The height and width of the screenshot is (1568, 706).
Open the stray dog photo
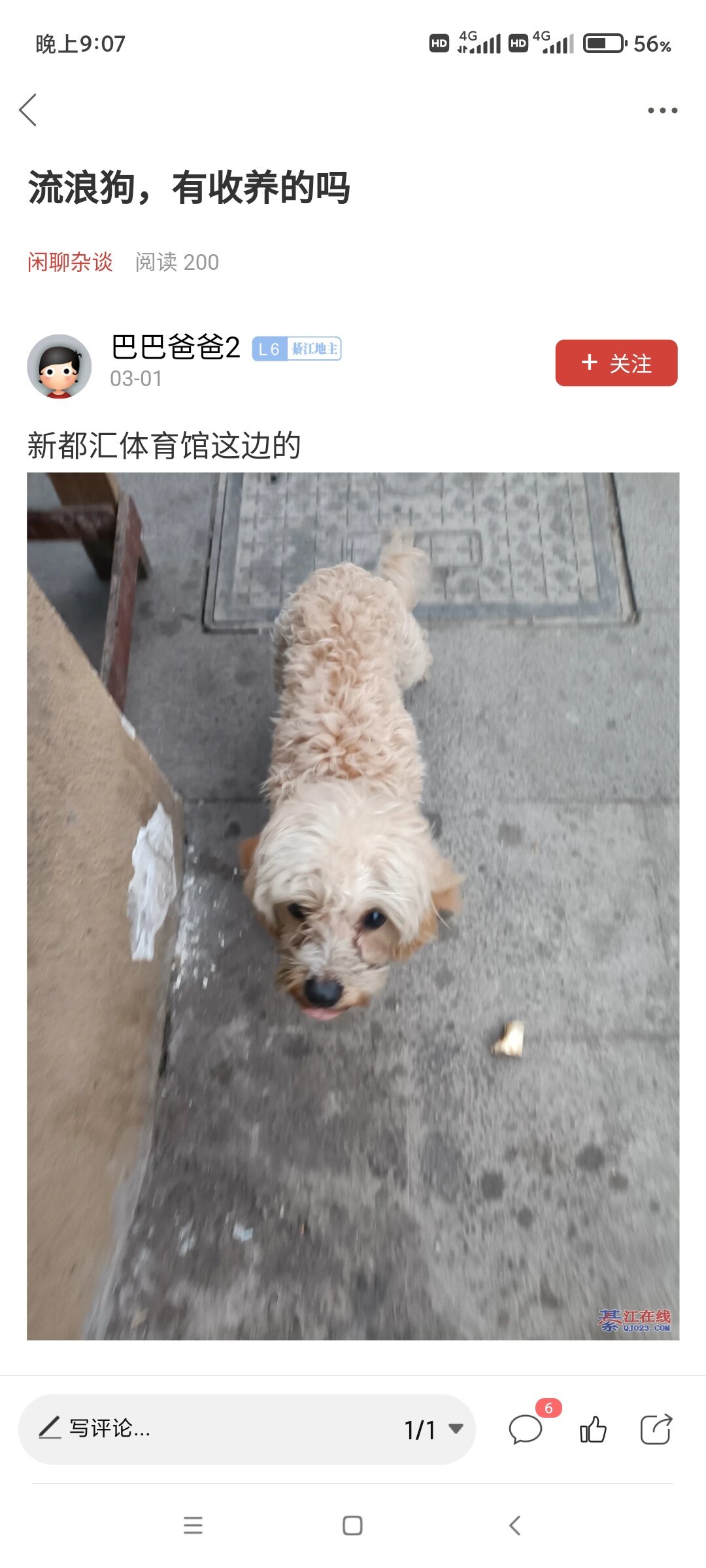point(353,906)
